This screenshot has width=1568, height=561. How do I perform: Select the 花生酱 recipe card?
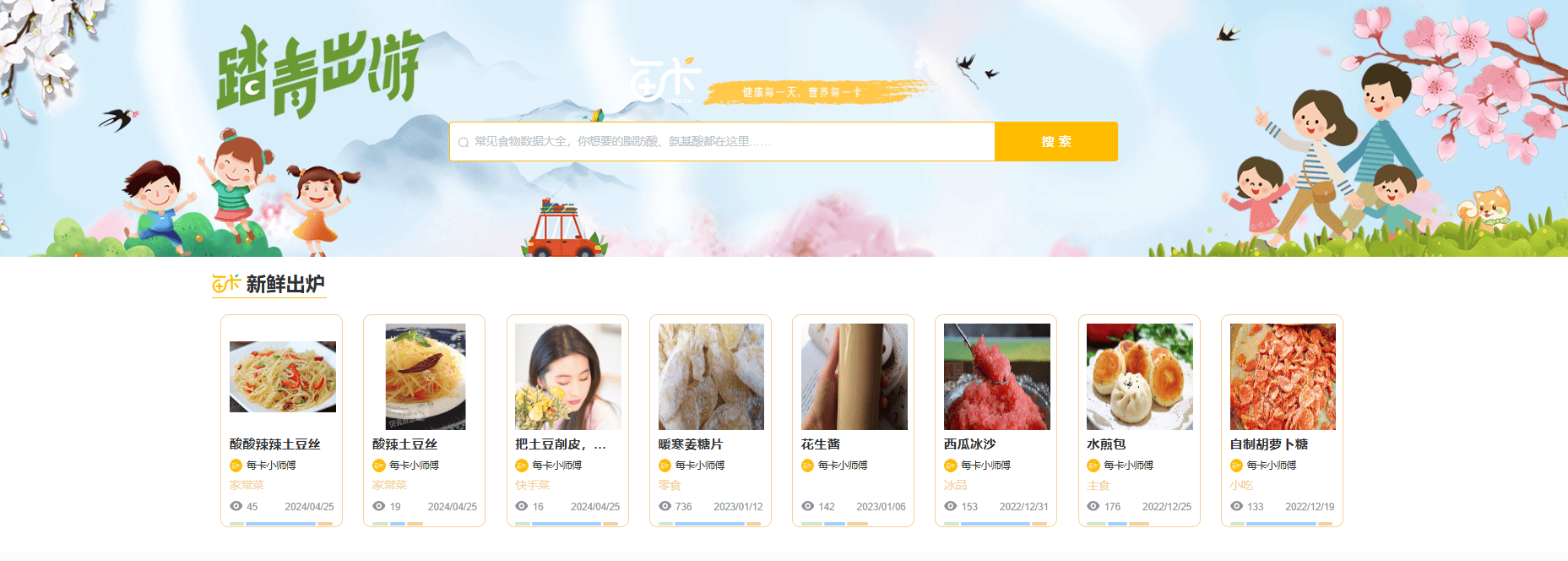coord(853,420)
